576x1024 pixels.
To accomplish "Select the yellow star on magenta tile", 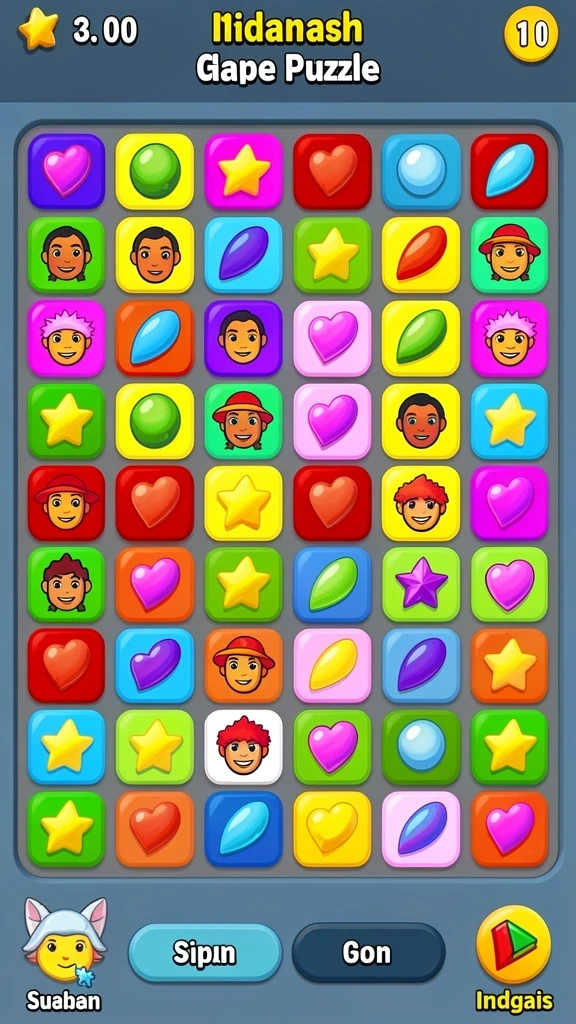I will click(244, 171).
